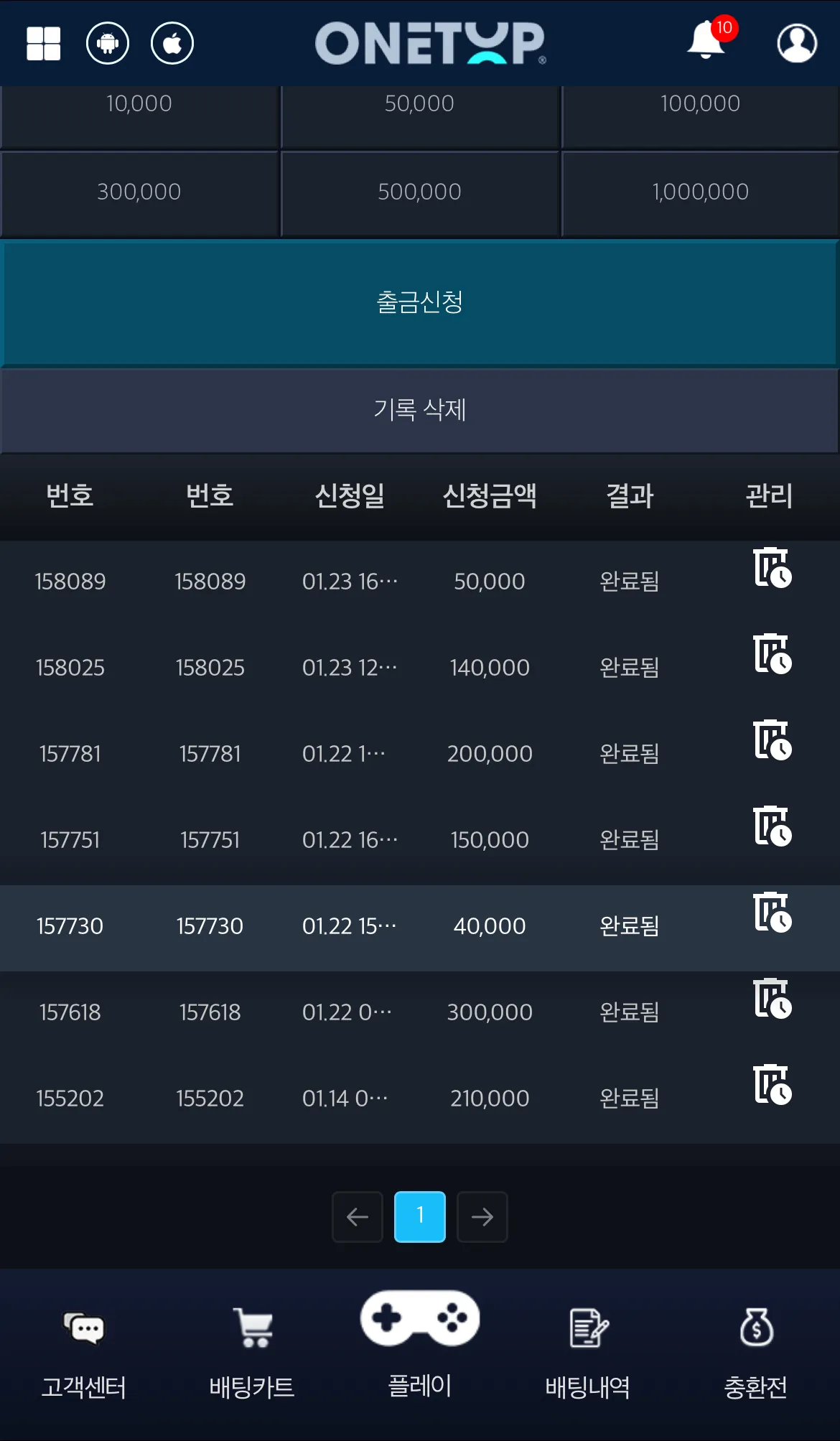Open the user profile icon

[797, 43]
